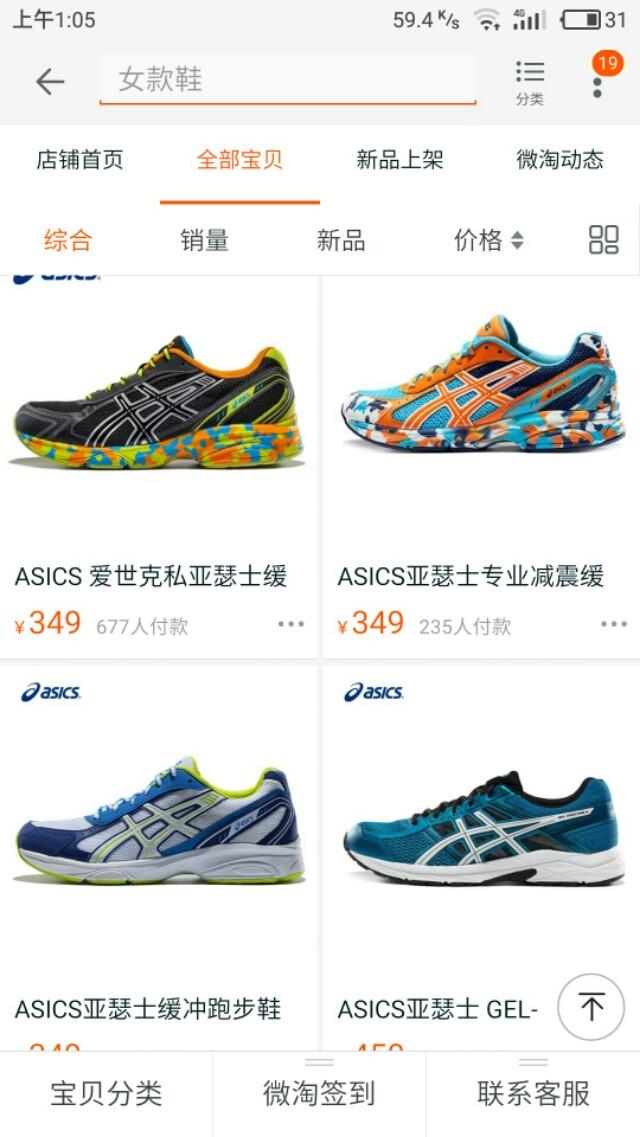Select the 全部宝贝 tab
640x1137 pixels.
pyautogui.click(x=240, y=160)
